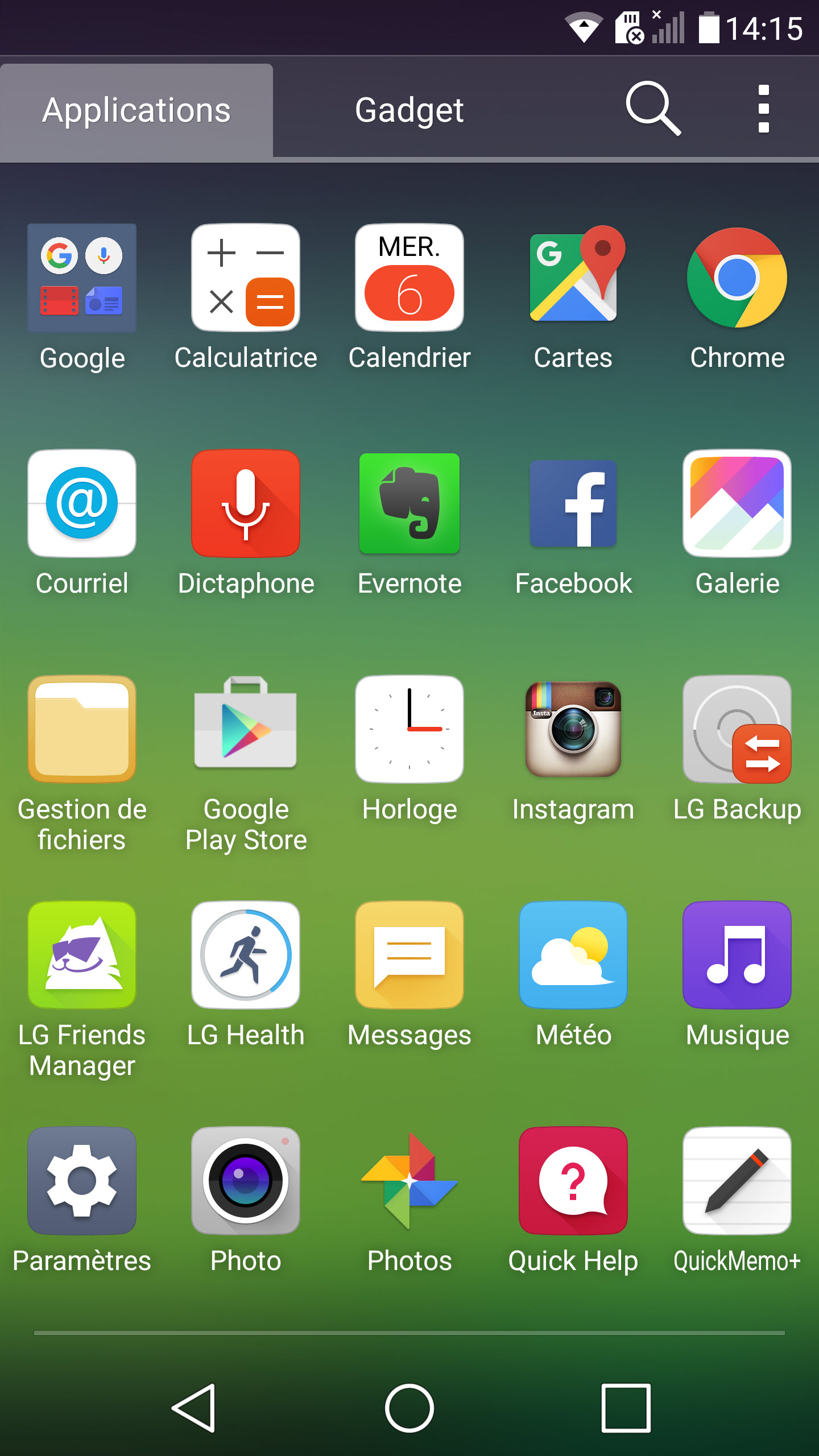Open the Messages app
This screenshot has height=1456, width=819.
point(409,955)
